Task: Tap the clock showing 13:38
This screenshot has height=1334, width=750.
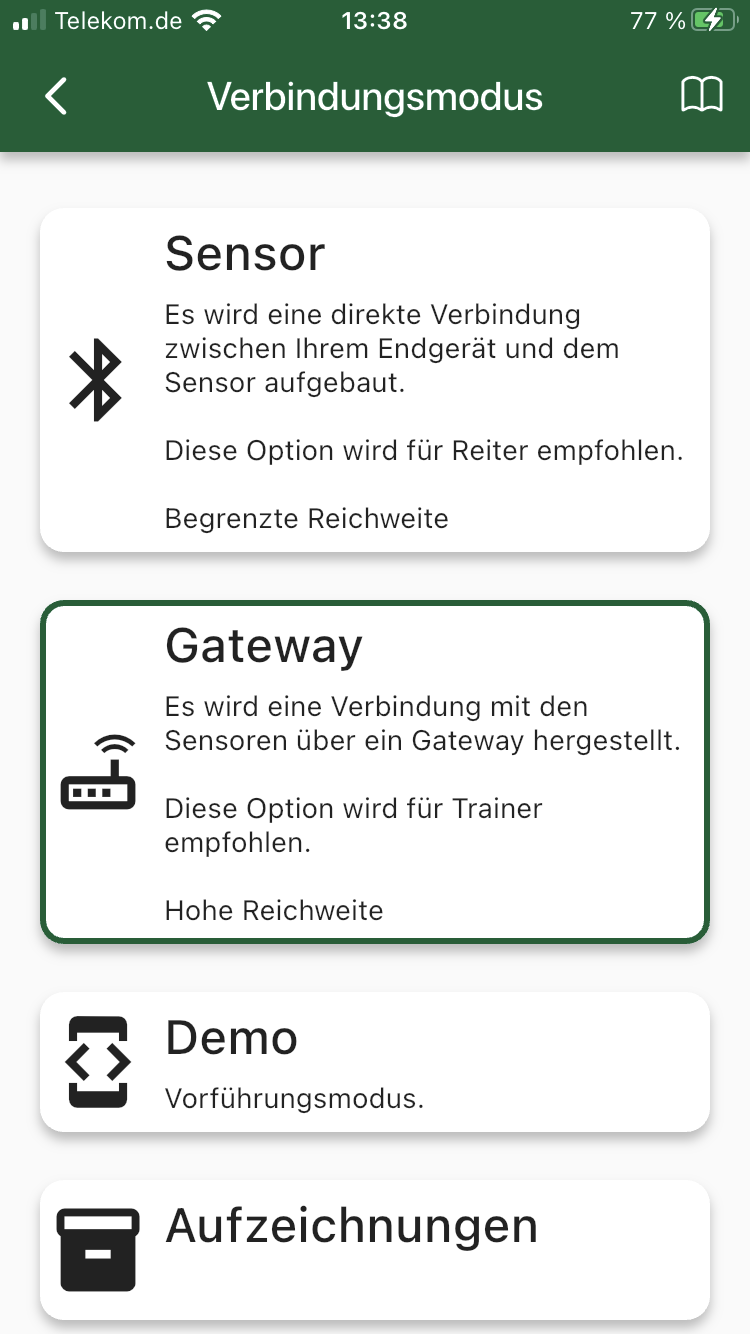Action: click(x=375, y=19)
